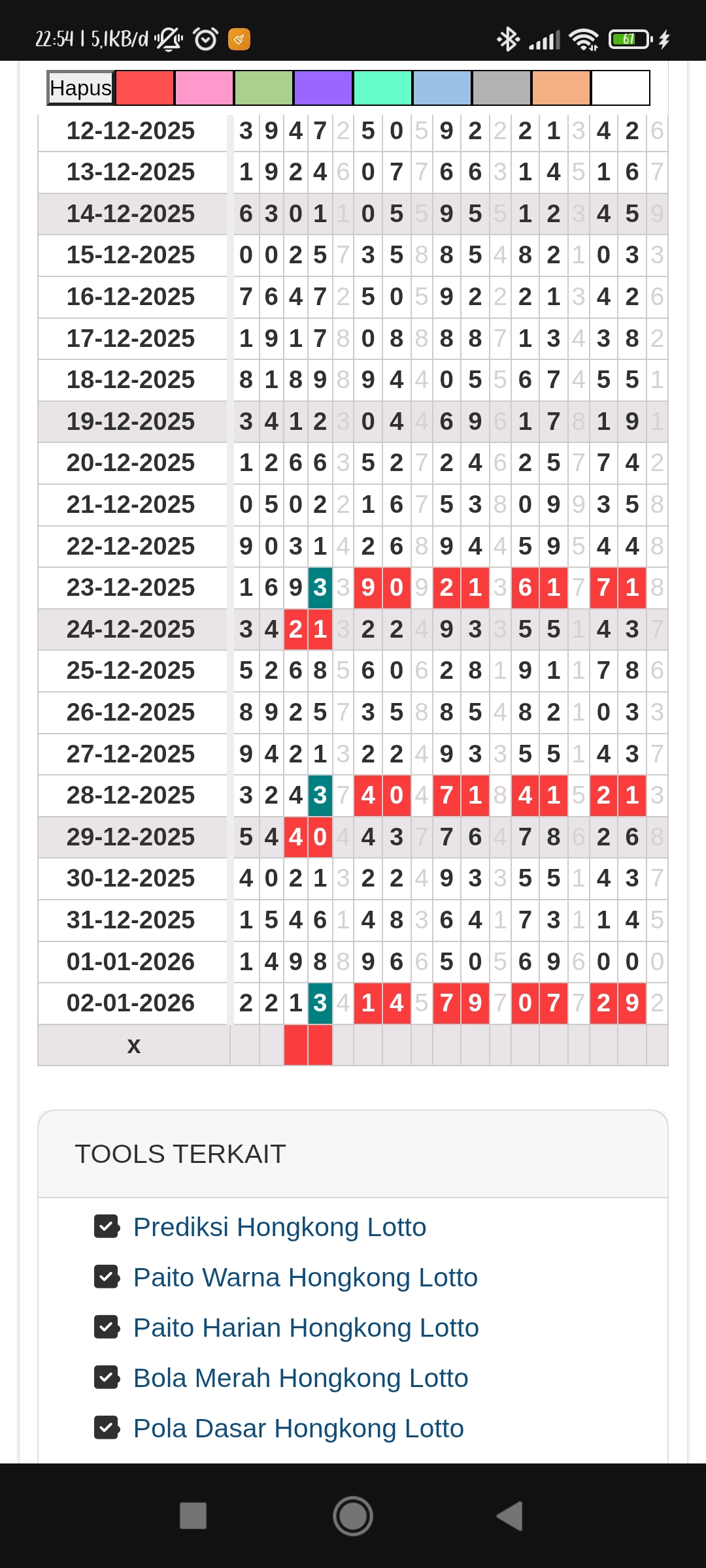Go to Paito Harian Hongkong Lotto

(306, 1328)
